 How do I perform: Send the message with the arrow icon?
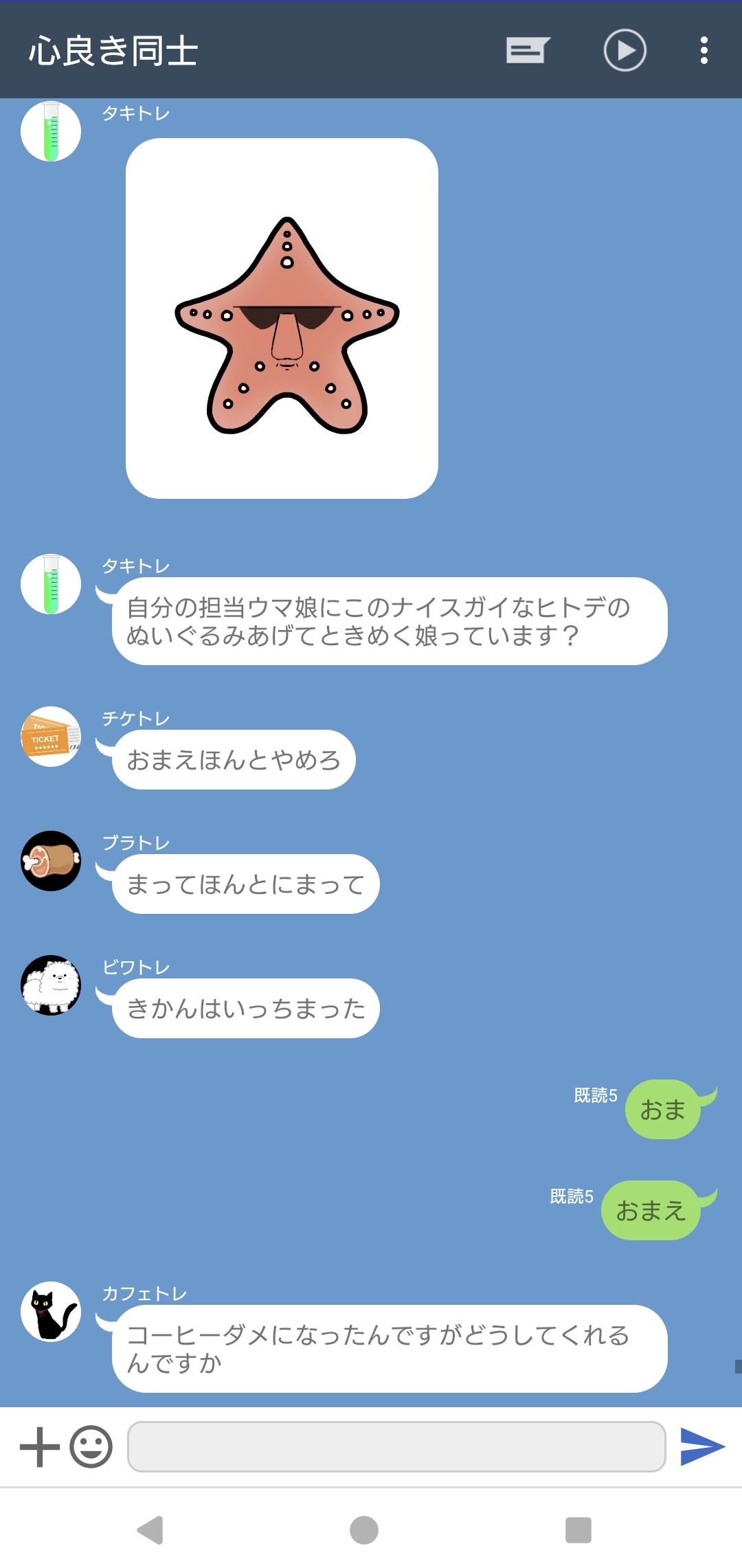pyautogui.click(x=702, y=1447)
